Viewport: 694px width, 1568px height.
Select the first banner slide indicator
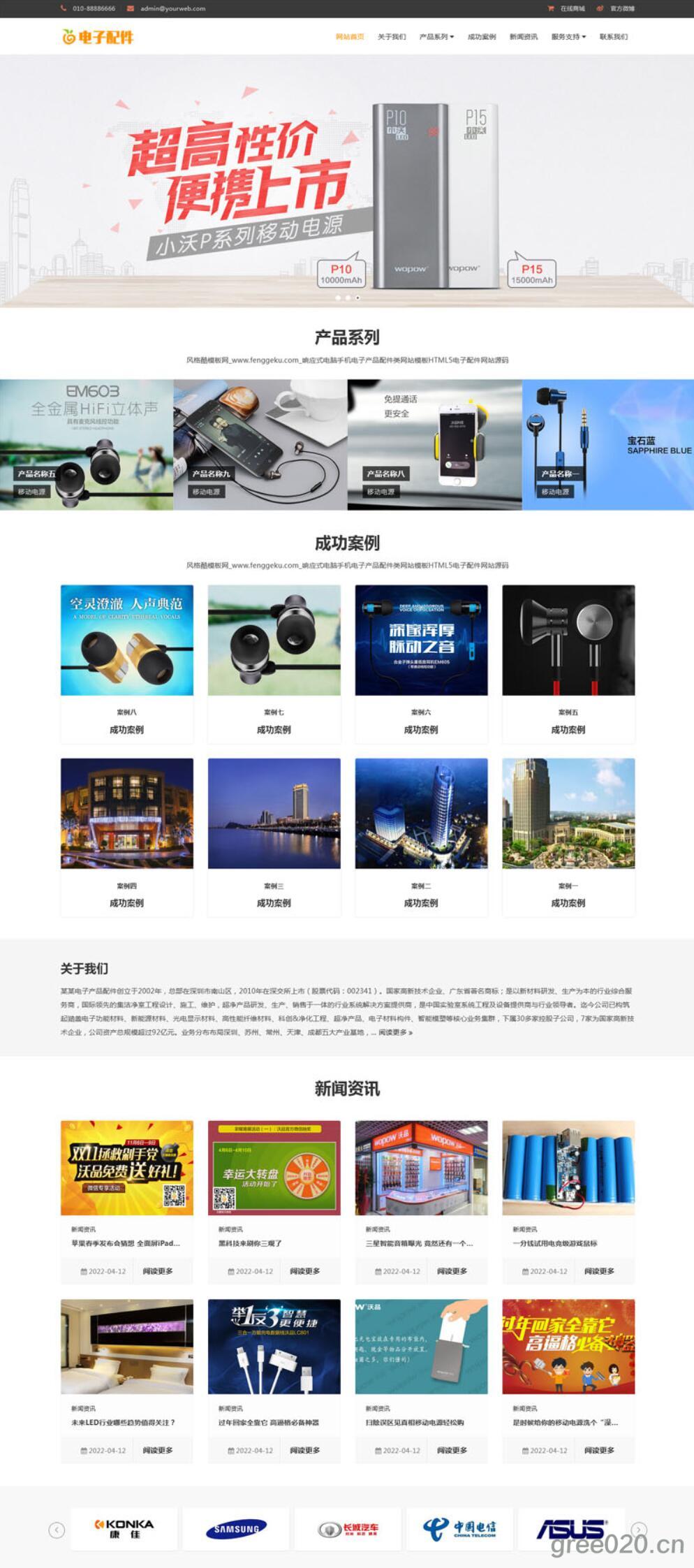pyautogui.click(x=338, y=298)
